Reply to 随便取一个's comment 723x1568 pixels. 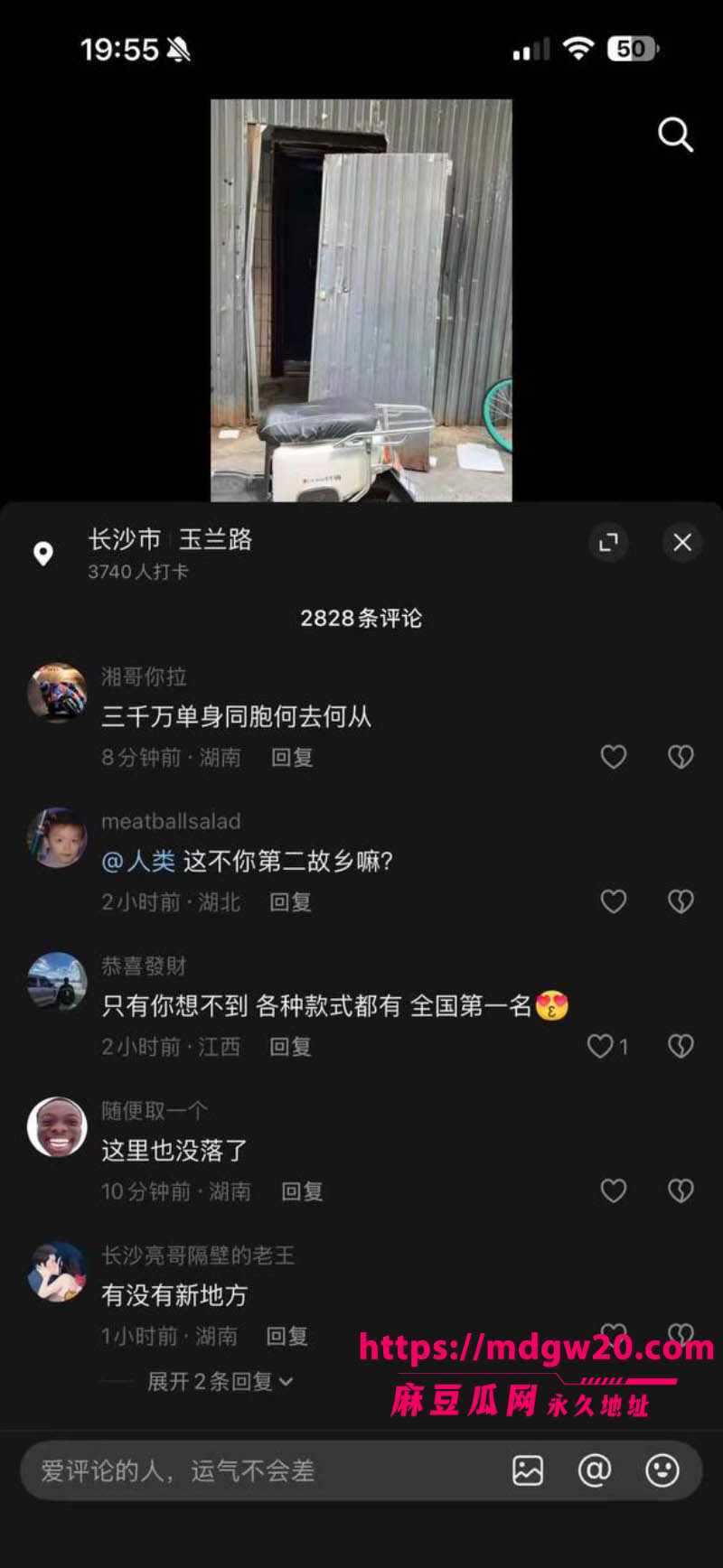pyautogui.click(x=302, y=1190)
